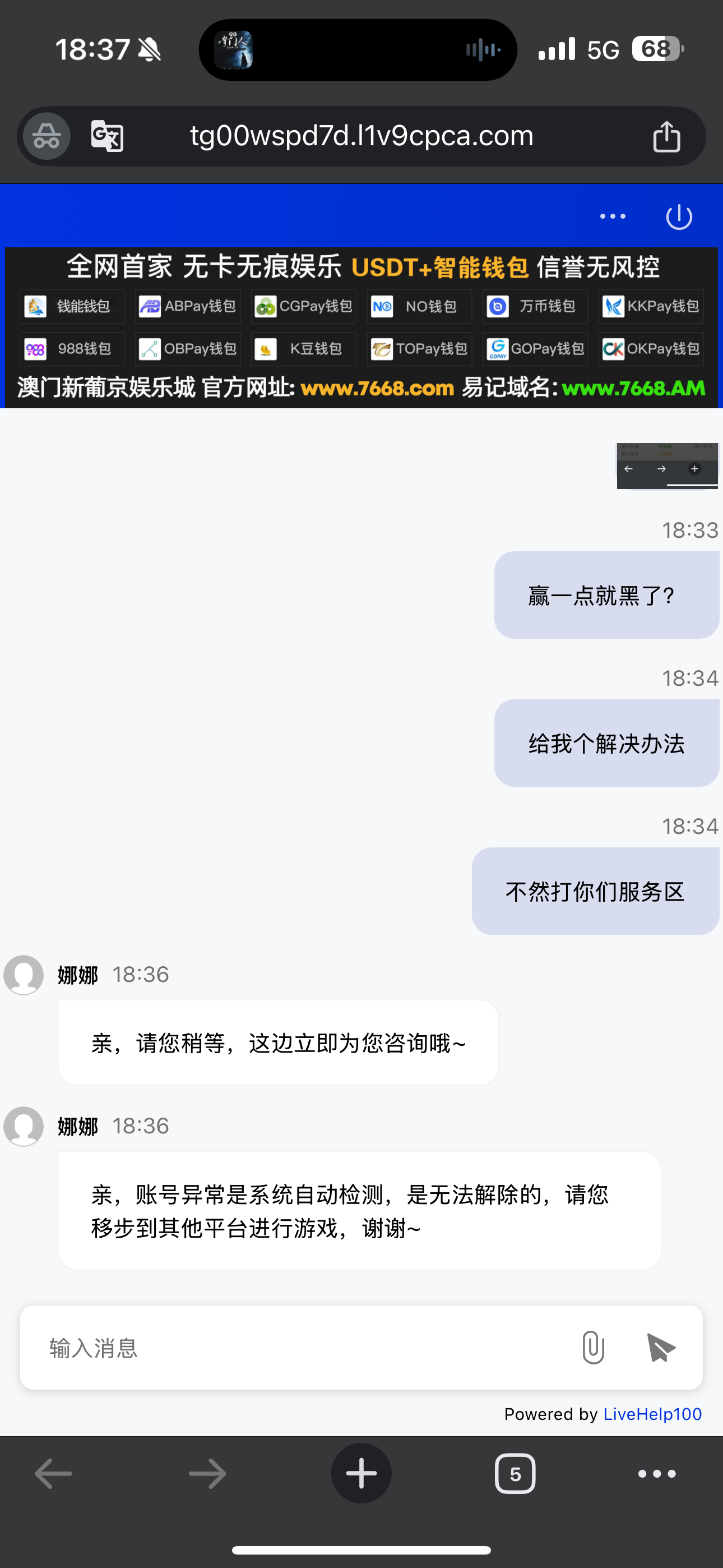View the 5 open tabs
The width and height of the screenshot is (723, 1568).
click(x=515, y=1474)
